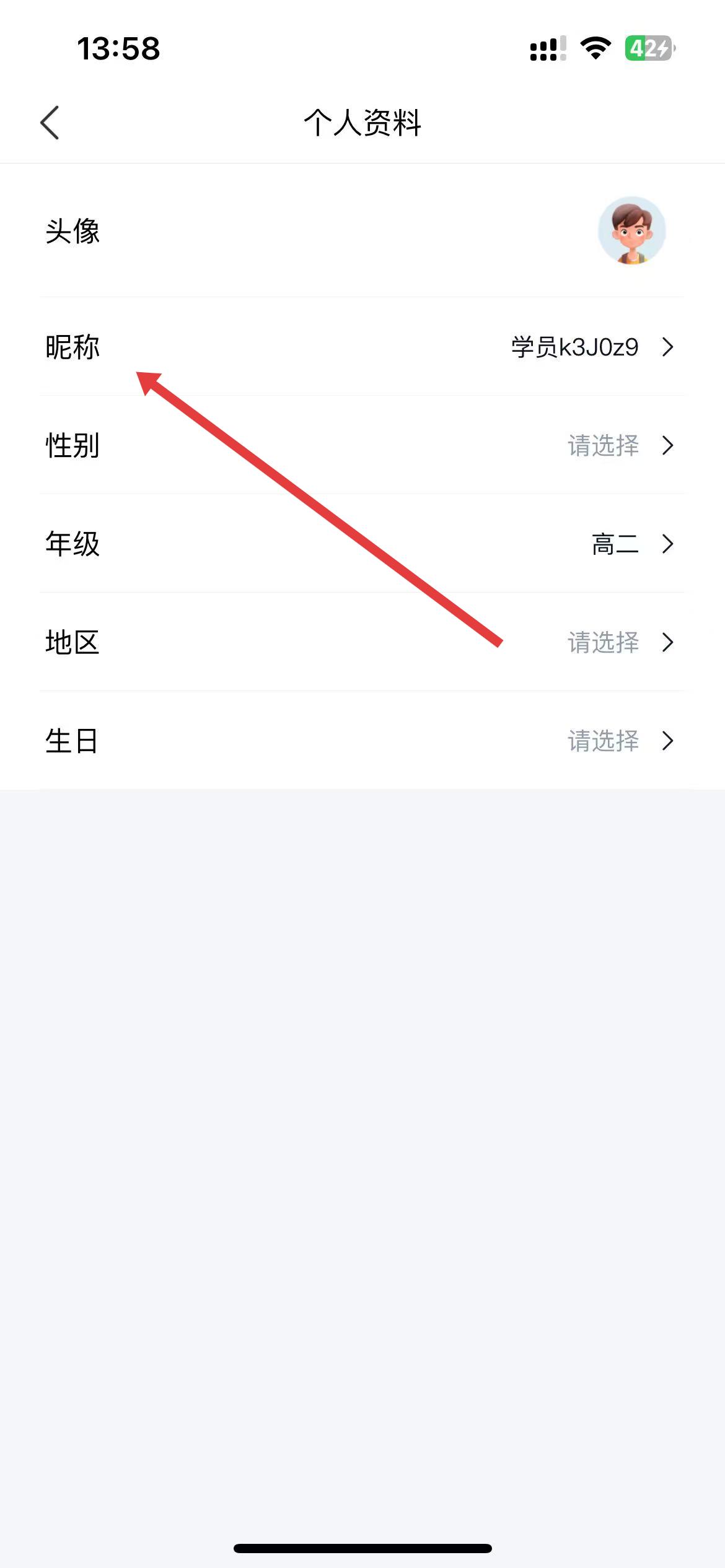Change the 头像 profile avatar
Viewport: 725px width, 1568px height.
click(631, 231)
